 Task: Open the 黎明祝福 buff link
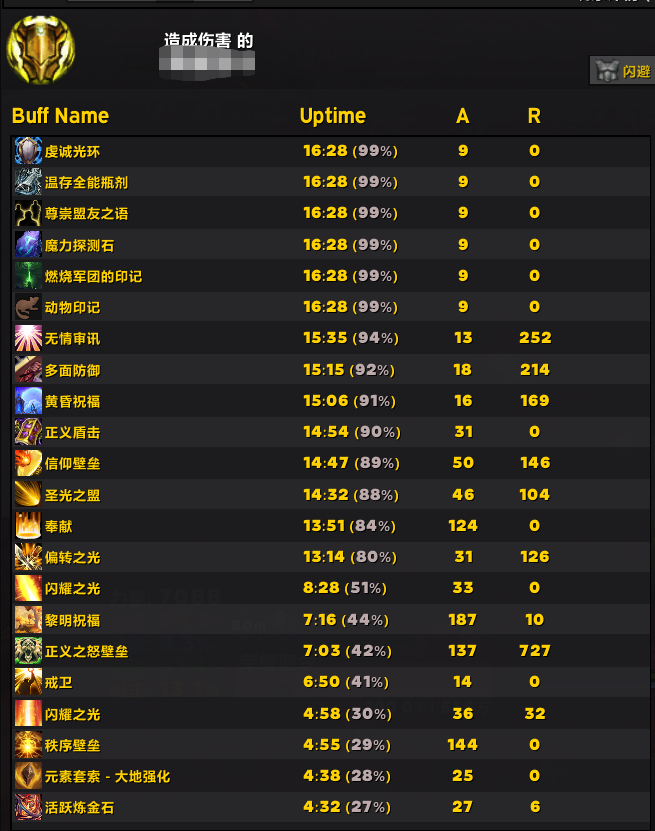(72, 620)
